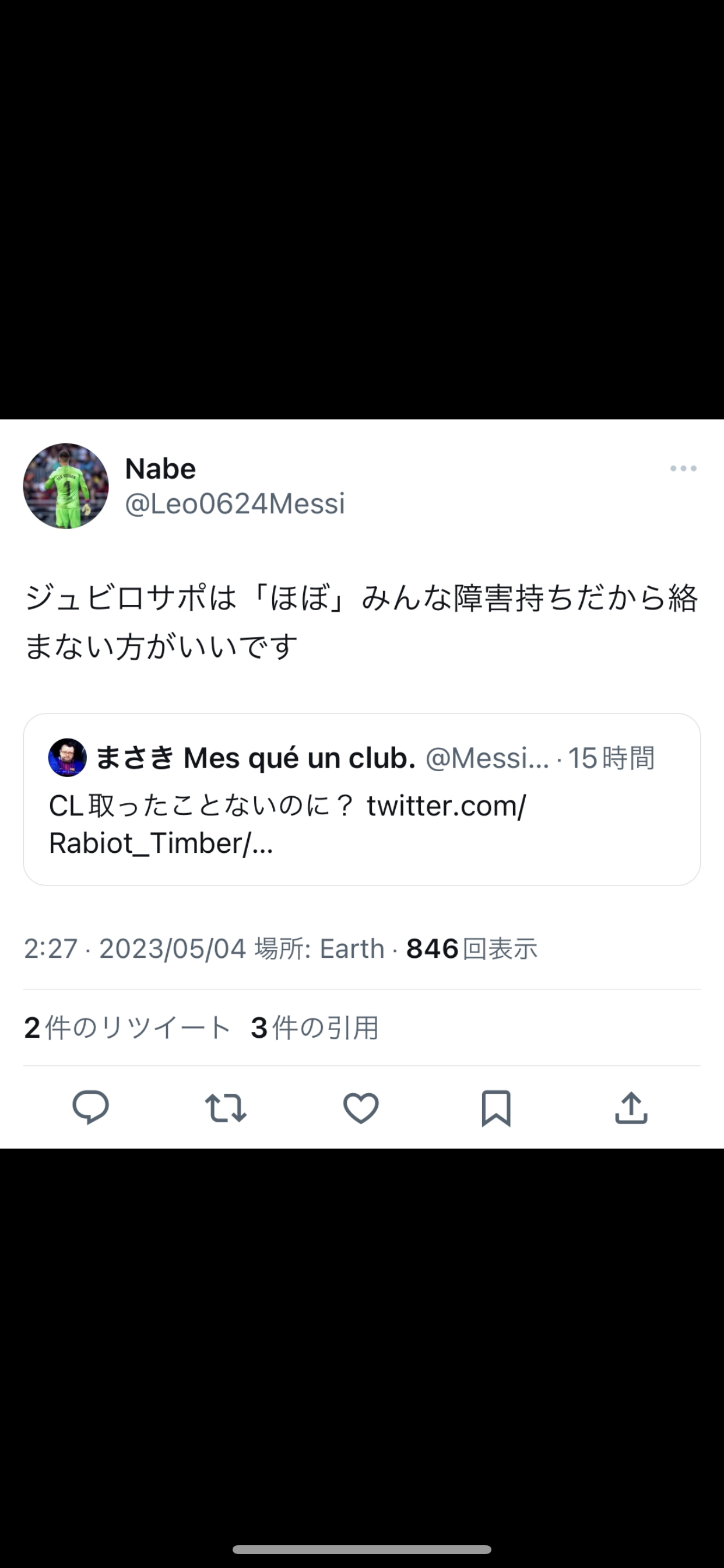This screenshot has width=724, height=1568.
Task: Open the @Leo0624Messi profile handle
Action: point(235,503)
